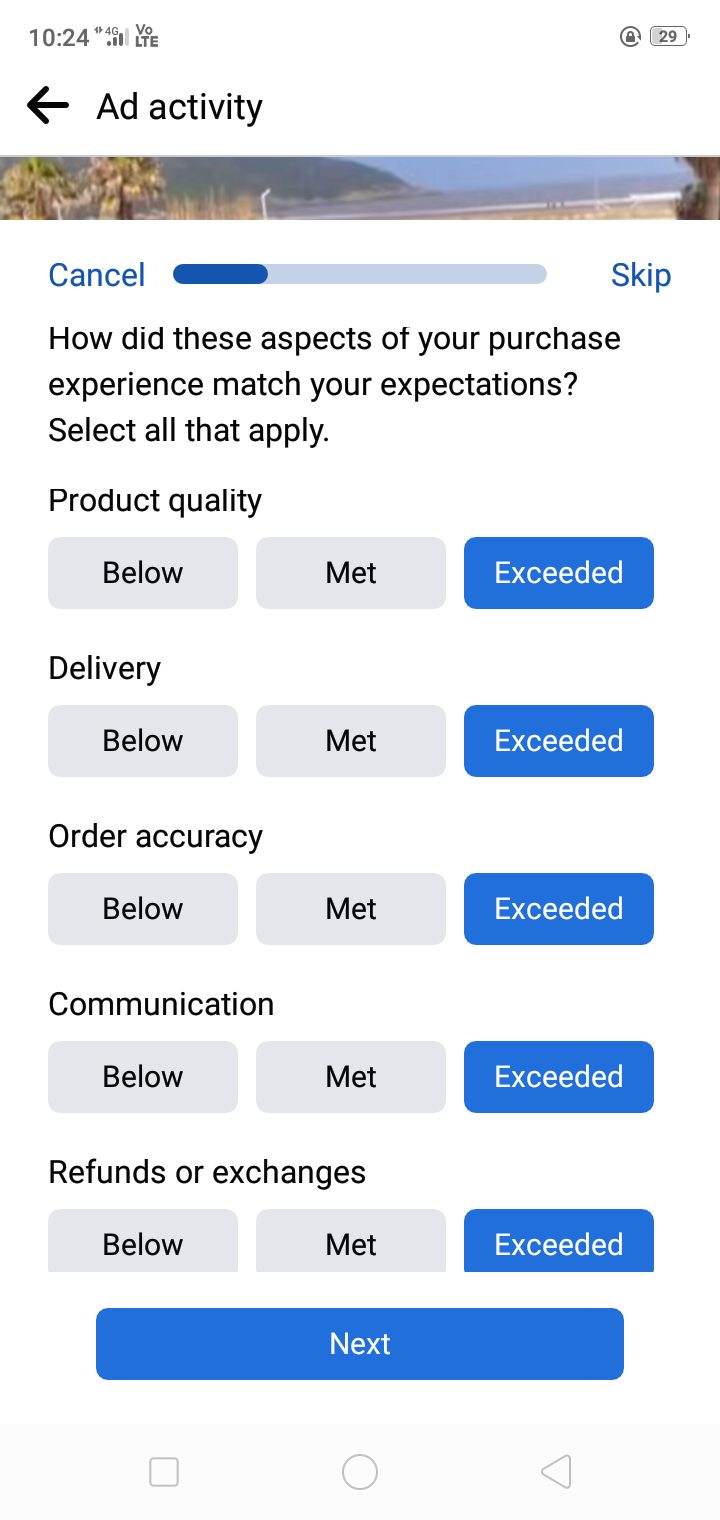This screenshot has height=1520, width=720.
Task: Choose Met for Refunds or exchanges
Action: pos(351,1241)
